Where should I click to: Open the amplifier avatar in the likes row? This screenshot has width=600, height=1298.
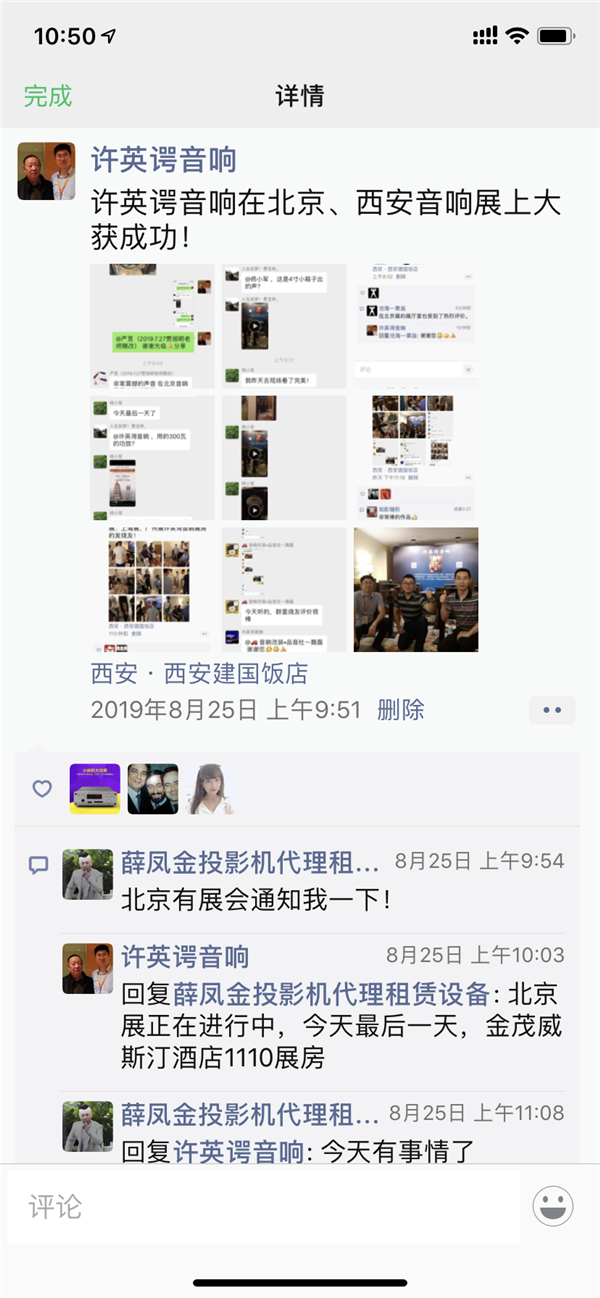pyautogui.click(x=94, y=789)
